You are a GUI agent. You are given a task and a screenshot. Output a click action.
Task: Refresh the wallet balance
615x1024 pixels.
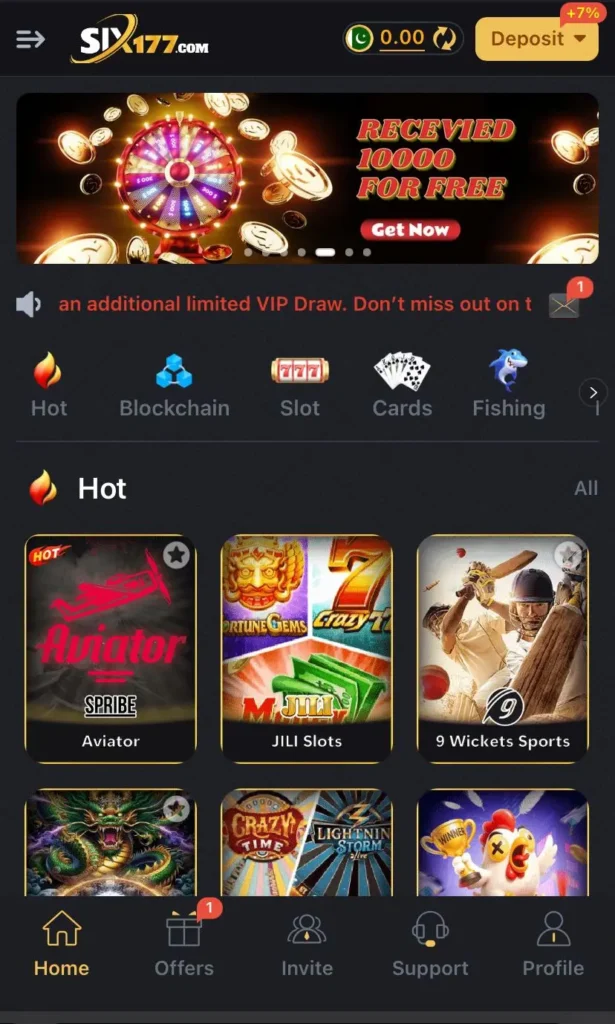445,39
